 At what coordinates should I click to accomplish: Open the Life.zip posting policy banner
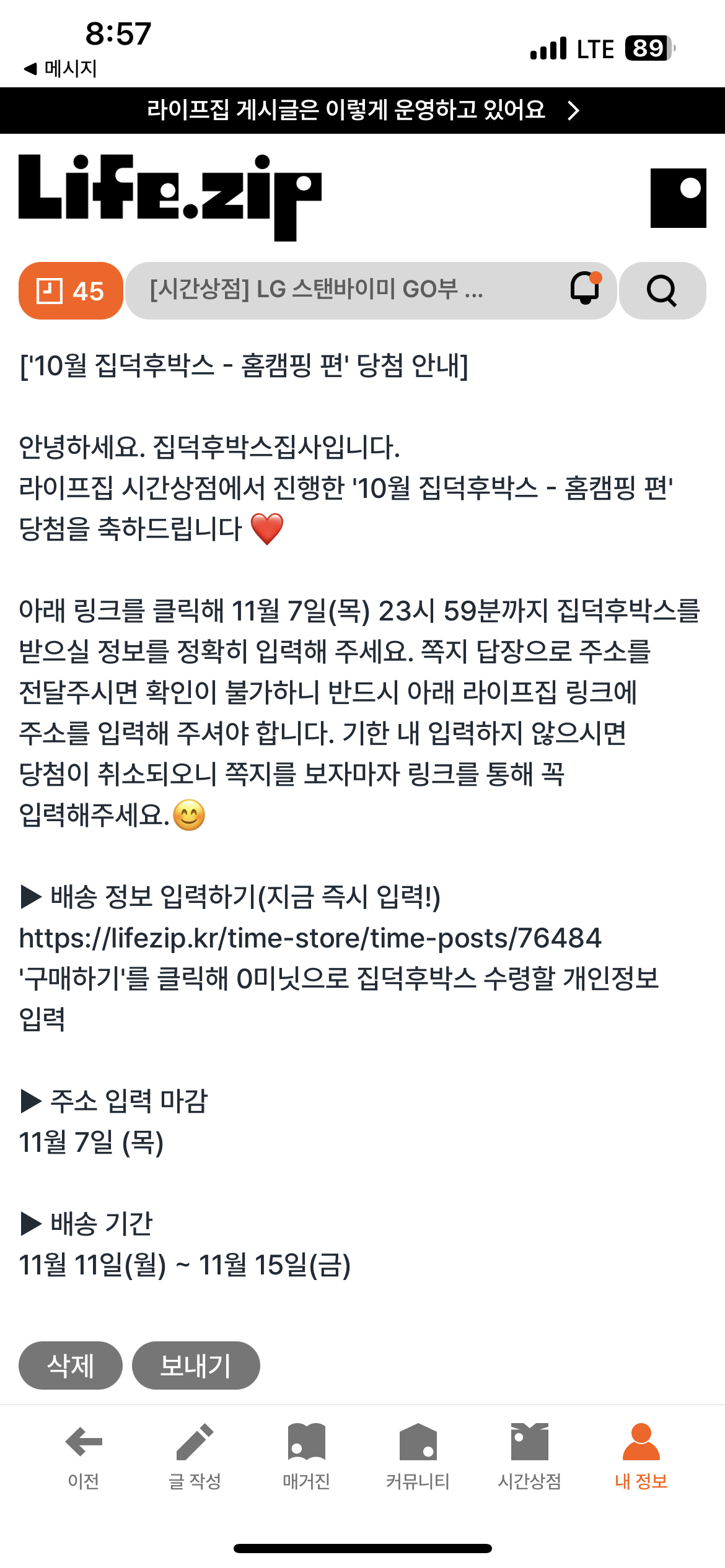(x=362, y=110)
